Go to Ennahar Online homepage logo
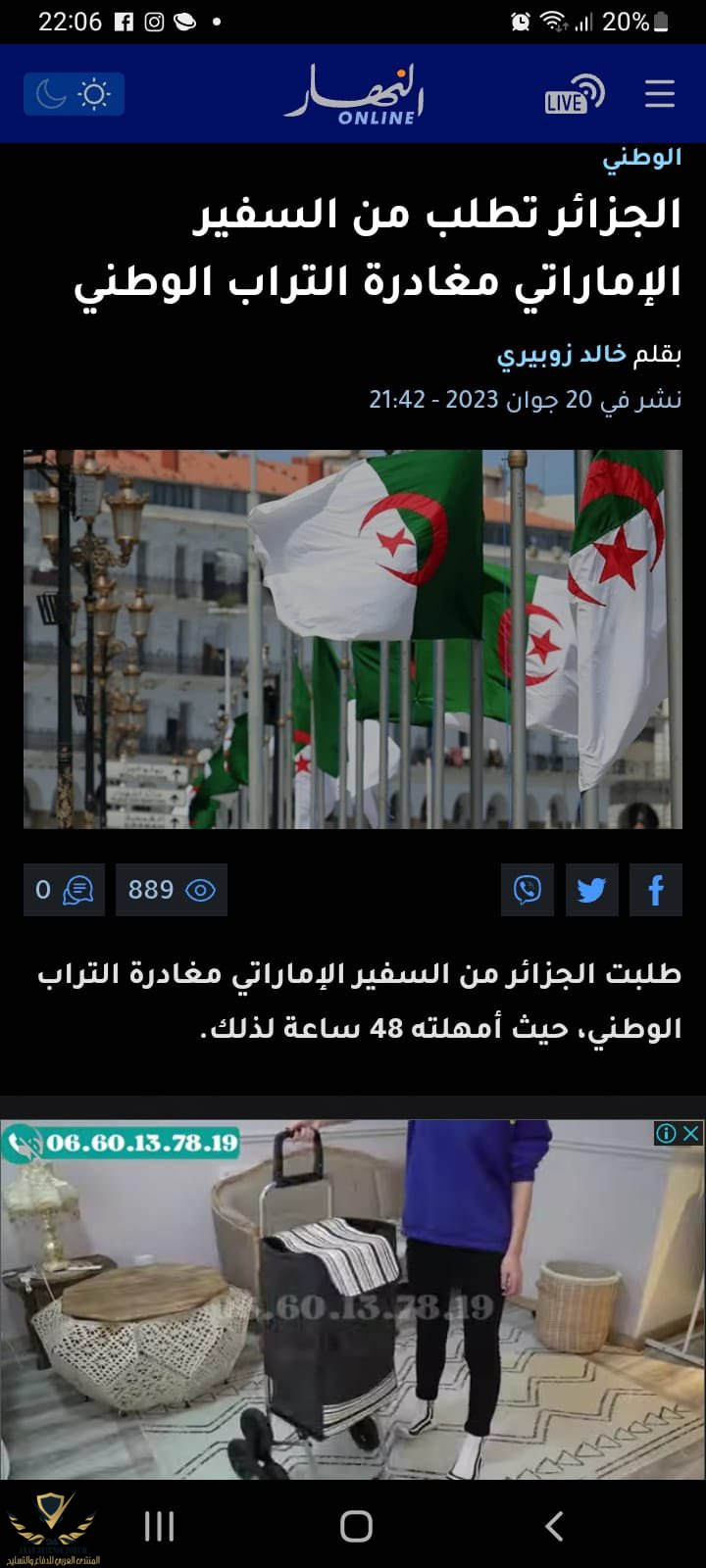 [x=355, y=95]
